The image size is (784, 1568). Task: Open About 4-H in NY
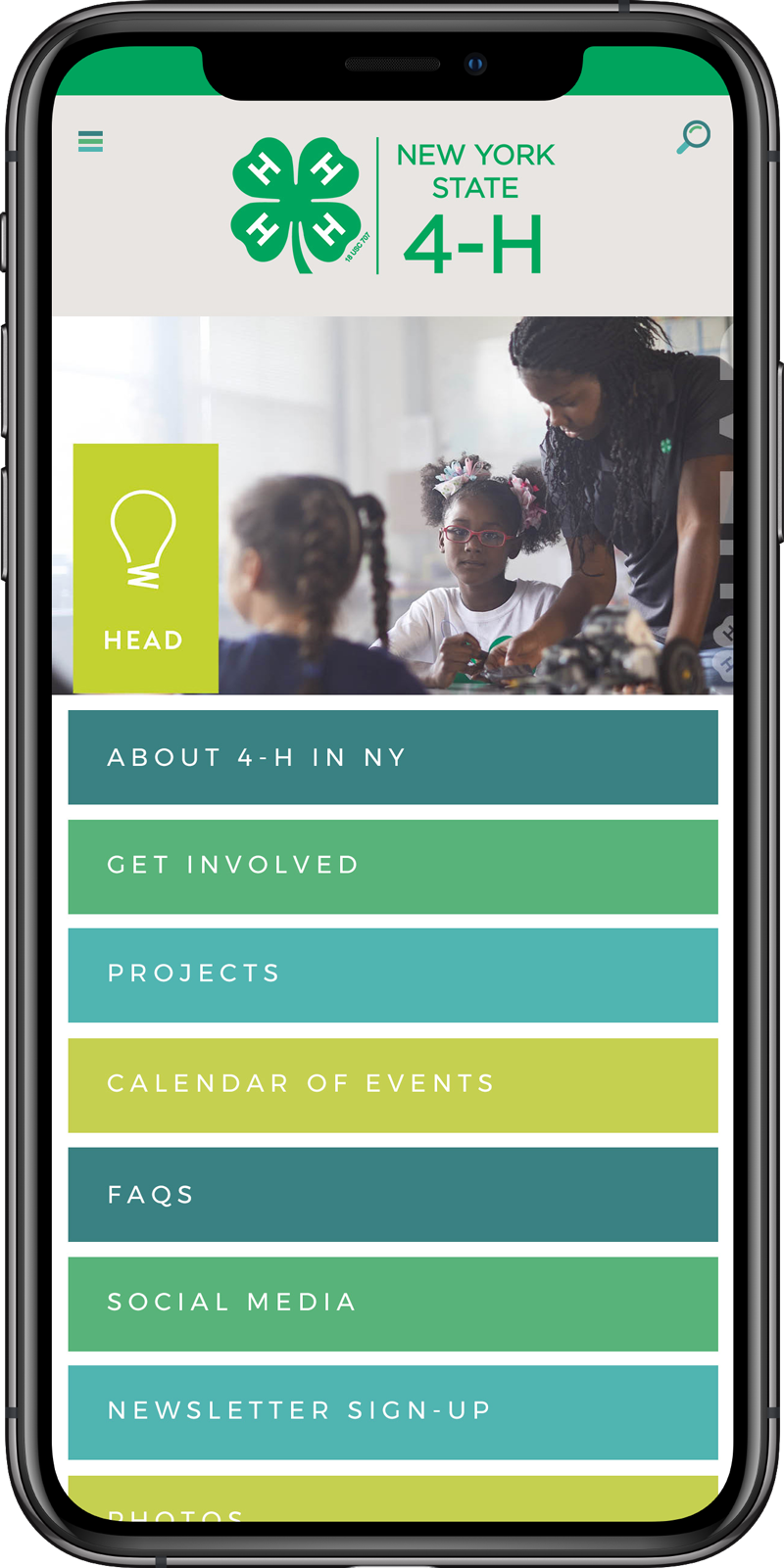click(393, 757)
